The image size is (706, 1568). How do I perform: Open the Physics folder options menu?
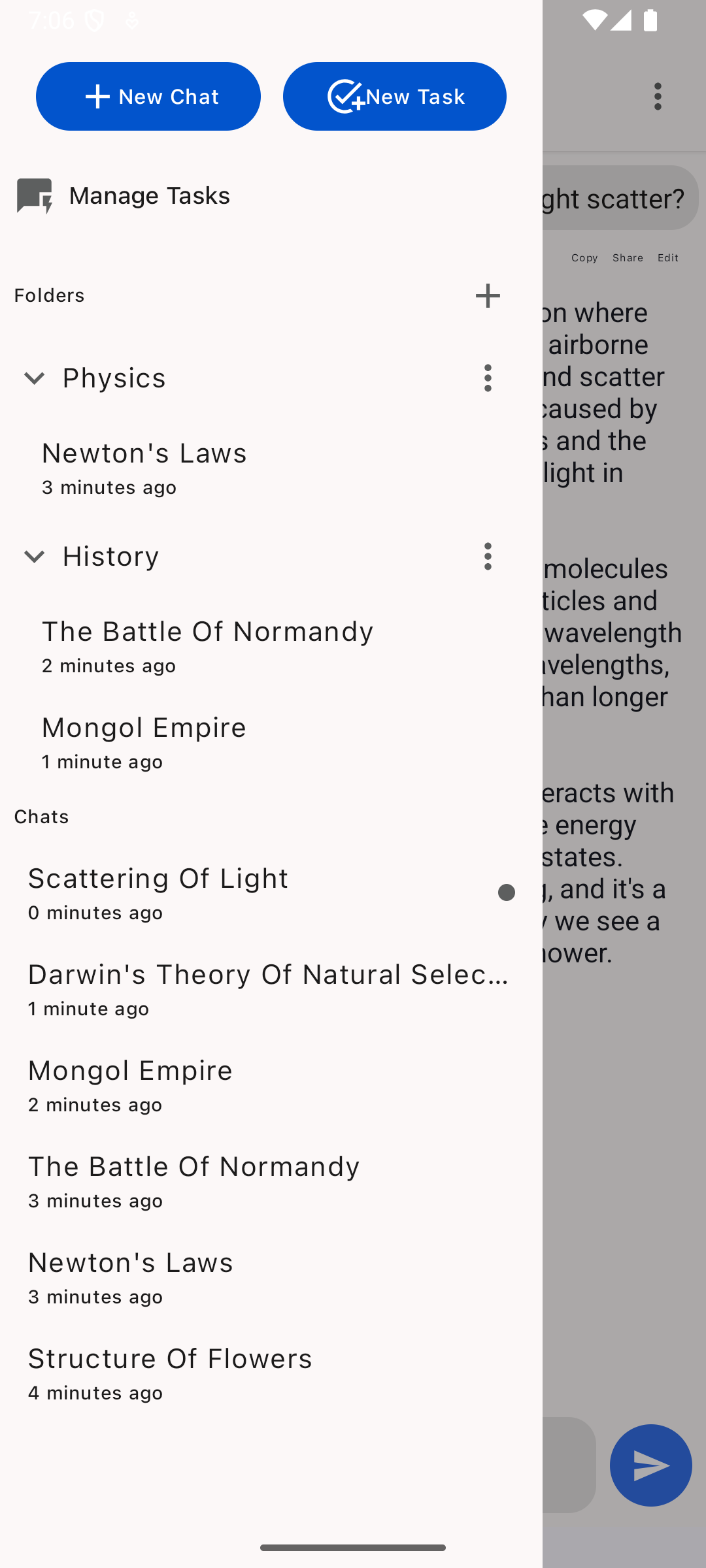click(488, 378)
